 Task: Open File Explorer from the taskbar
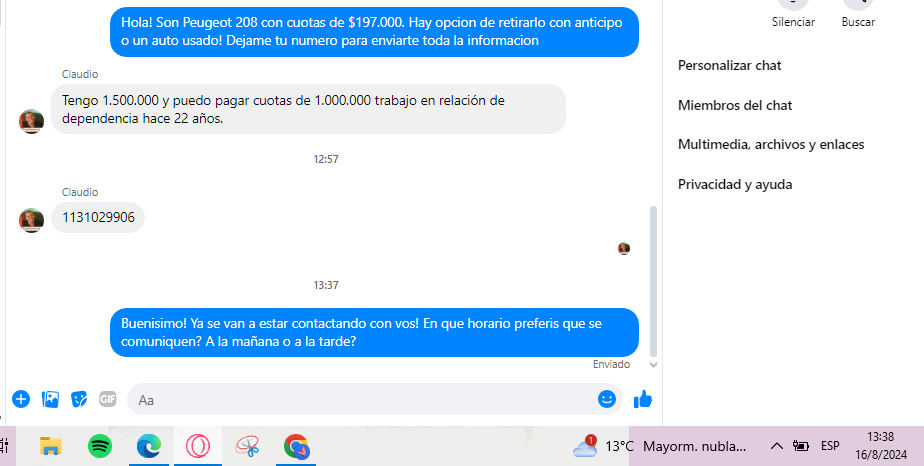pyautogui.click(x=51, y=446)
